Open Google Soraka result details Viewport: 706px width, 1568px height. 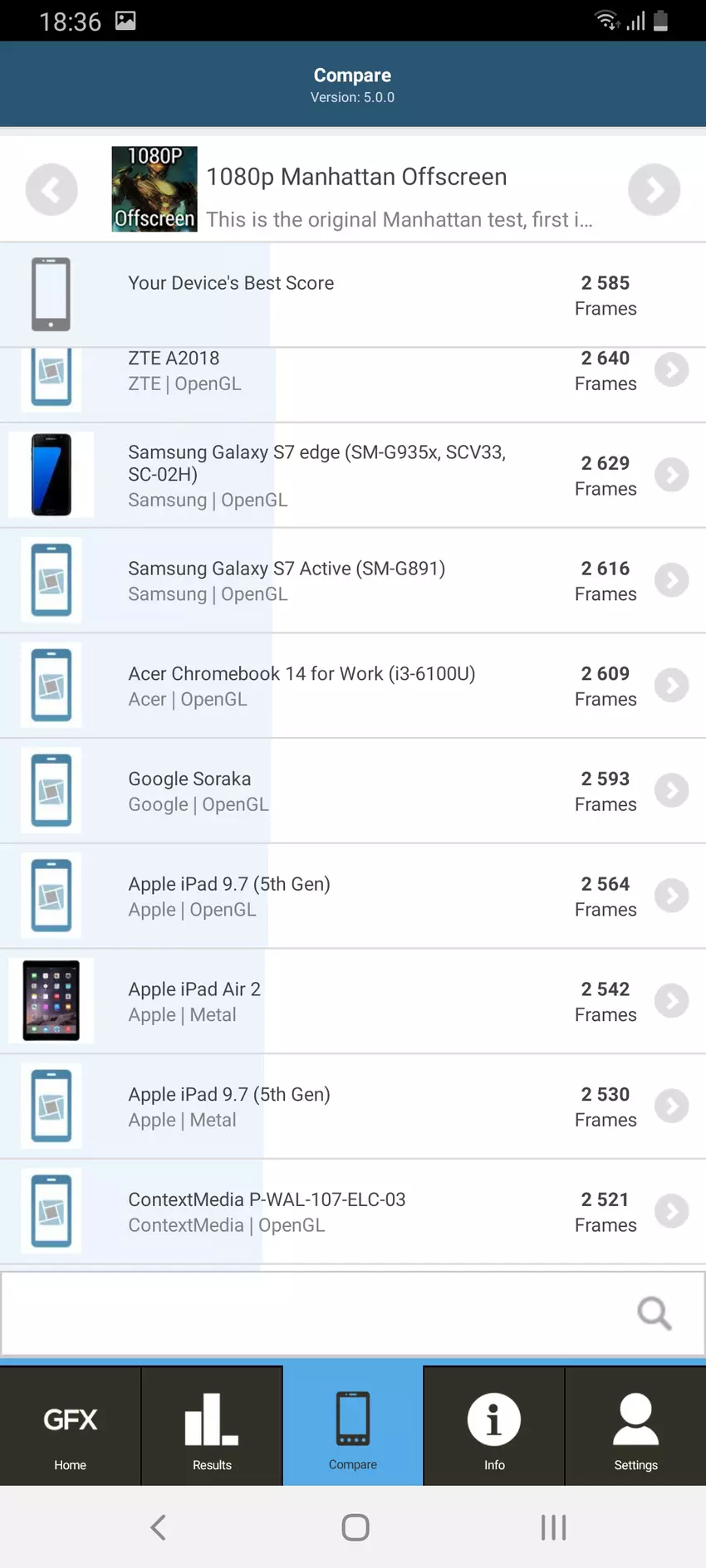click(x=671, y=791)
